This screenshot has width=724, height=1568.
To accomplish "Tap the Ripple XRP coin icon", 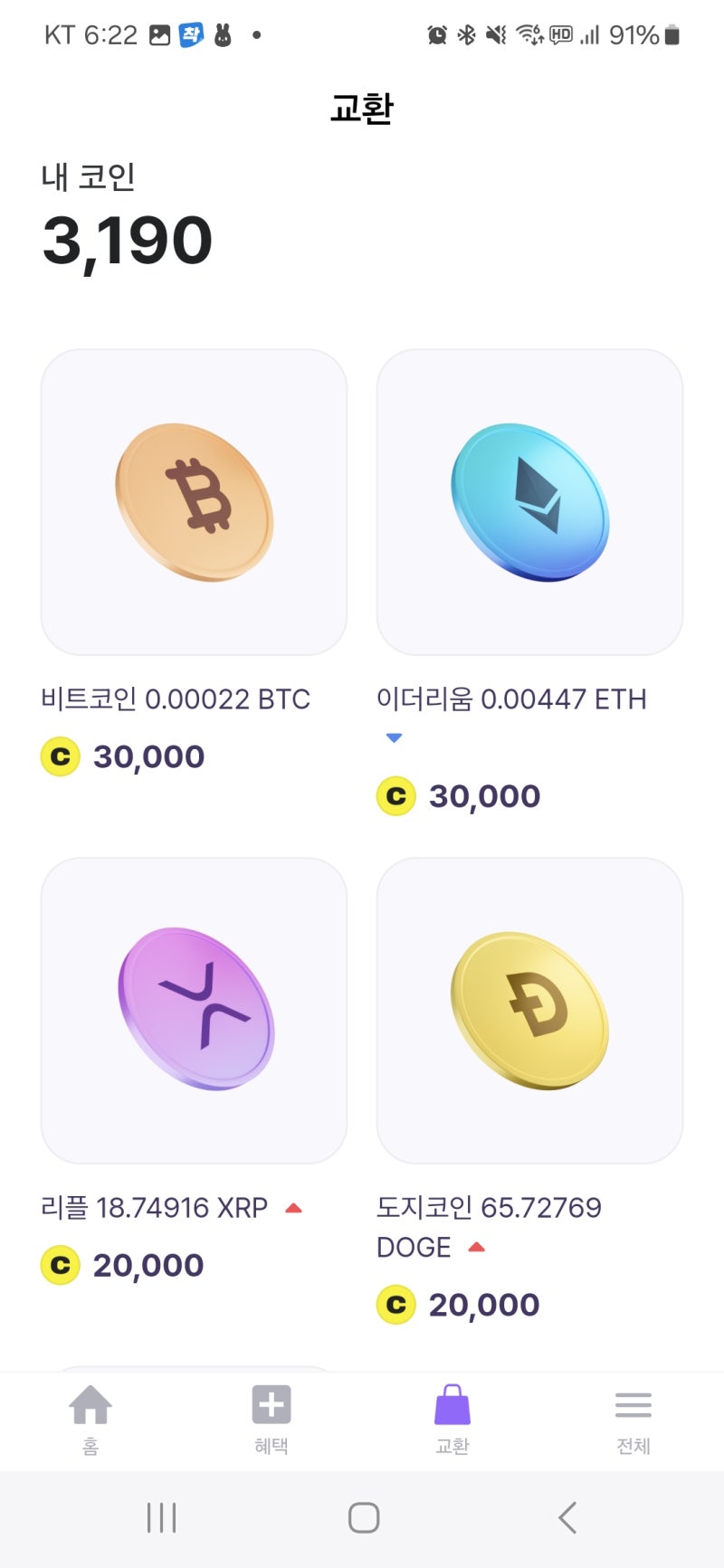I will [x=194, y=1013].
